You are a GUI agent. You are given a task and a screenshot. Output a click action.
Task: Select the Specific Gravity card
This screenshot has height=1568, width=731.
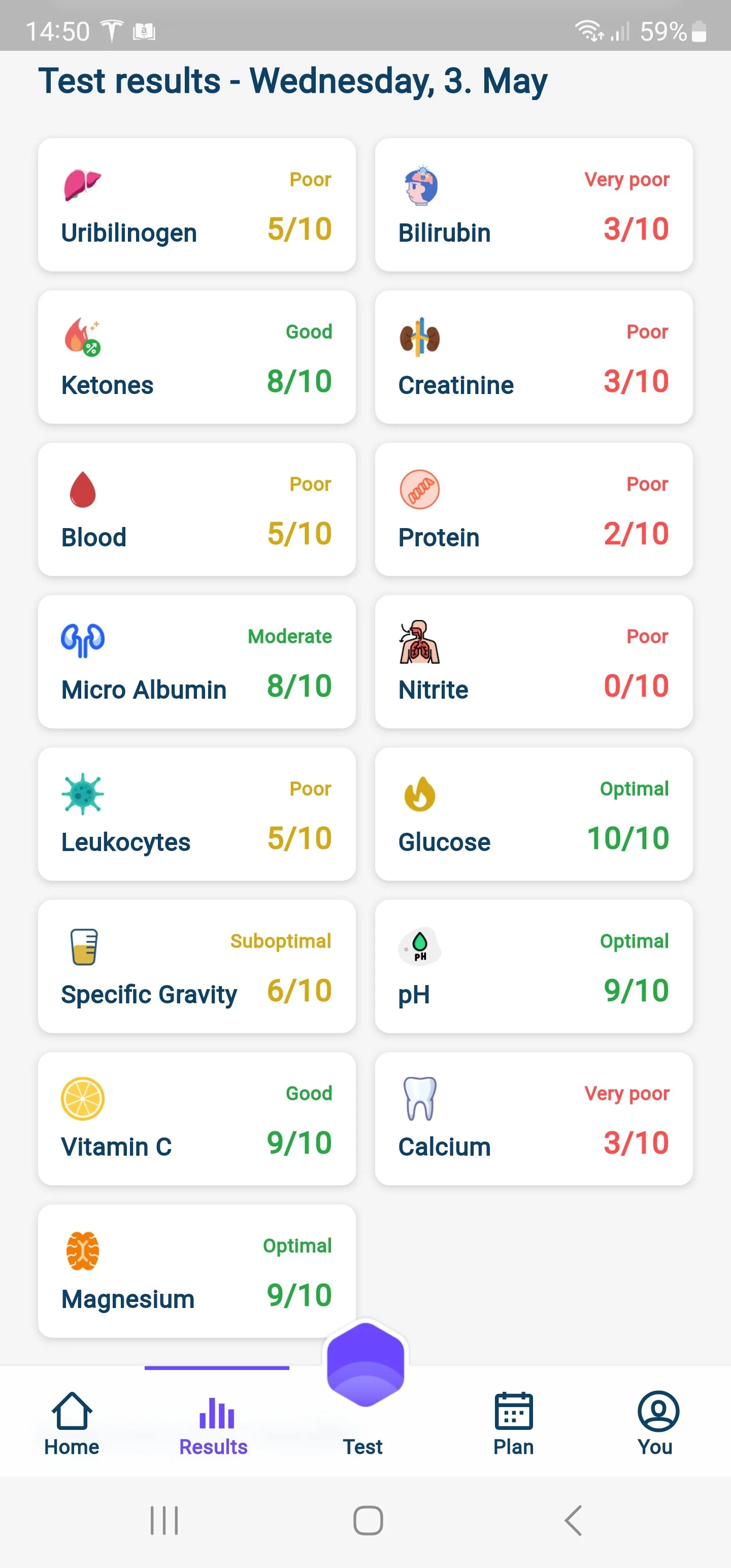tap(196, 966)
